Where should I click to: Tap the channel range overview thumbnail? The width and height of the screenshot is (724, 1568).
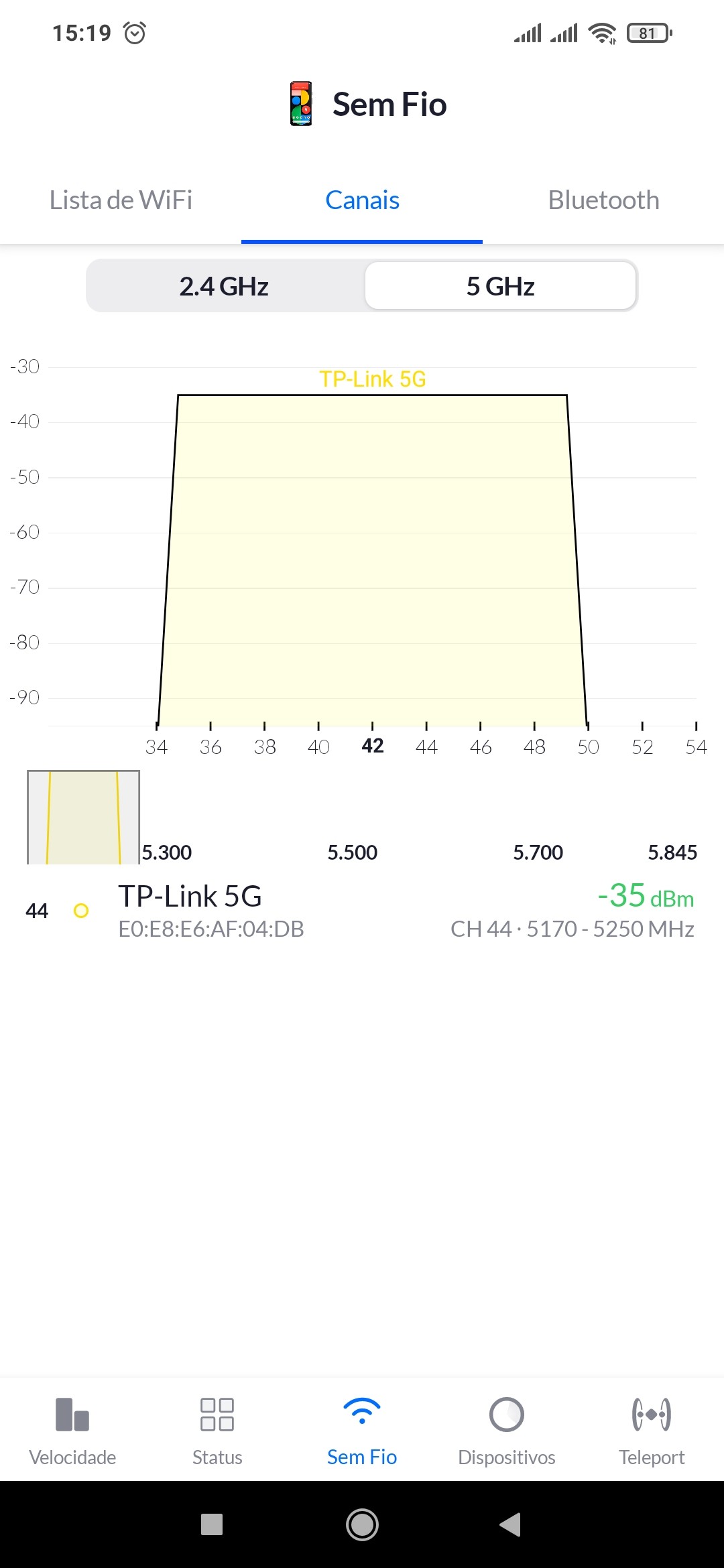[x=83, y=817]
